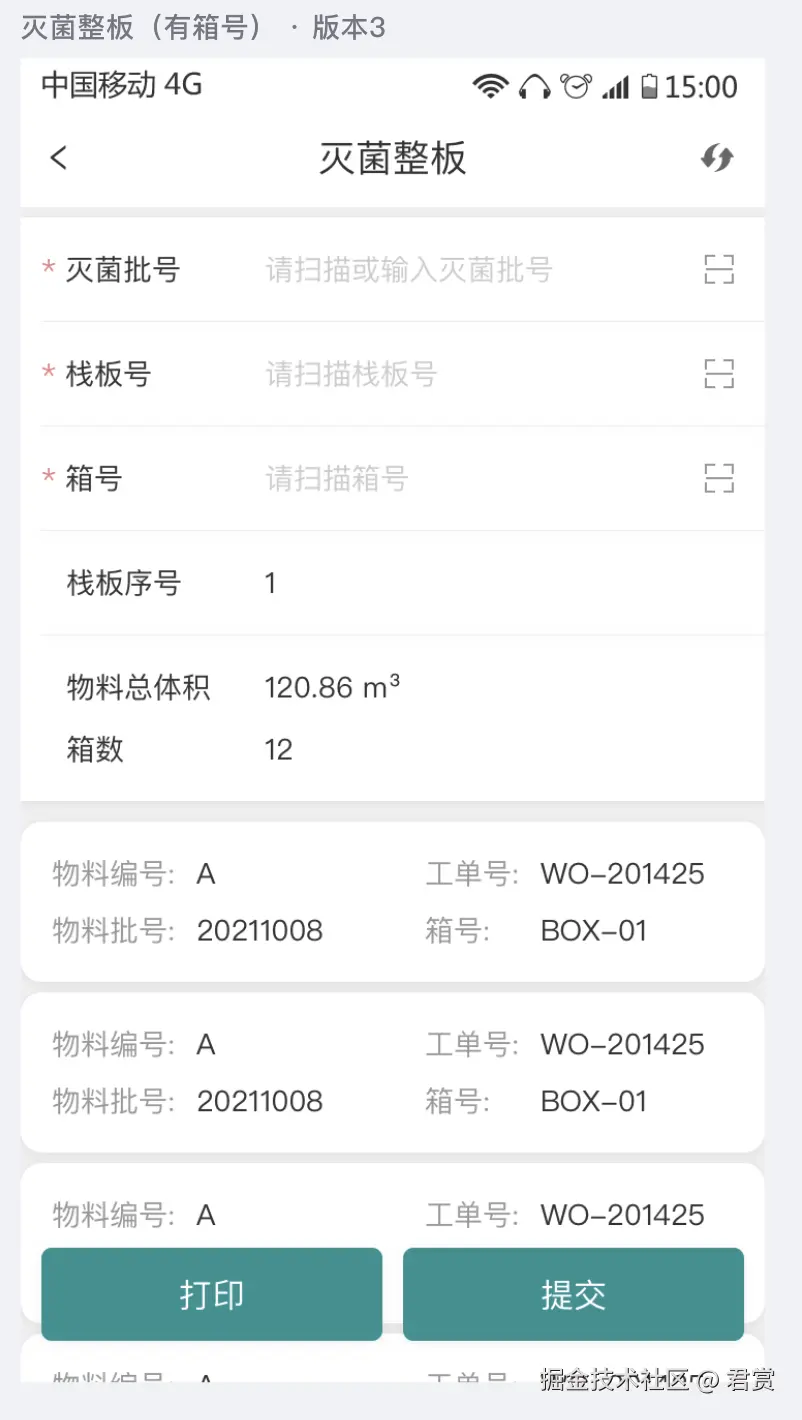Tap the 打印 button

(x=212, y=1294)
